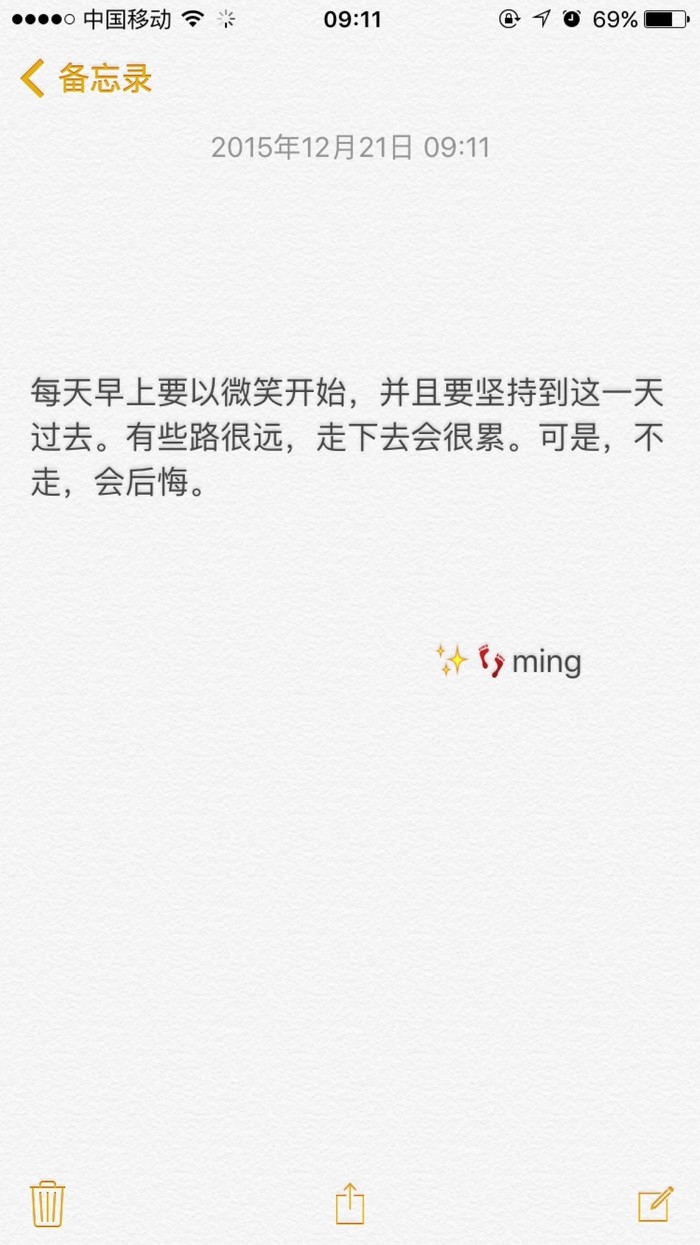
Task: Open the share sheet for this note
Action: 350,1202
